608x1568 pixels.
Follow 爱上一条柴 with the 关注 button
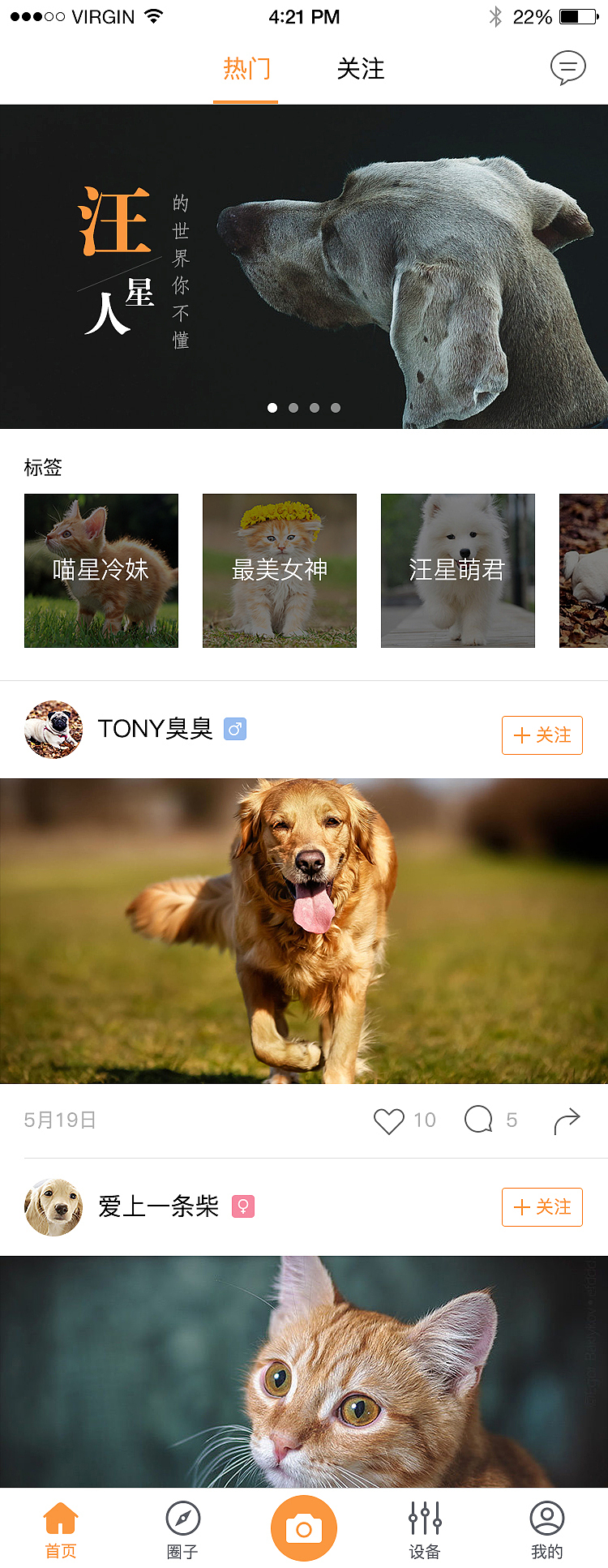542,1207
